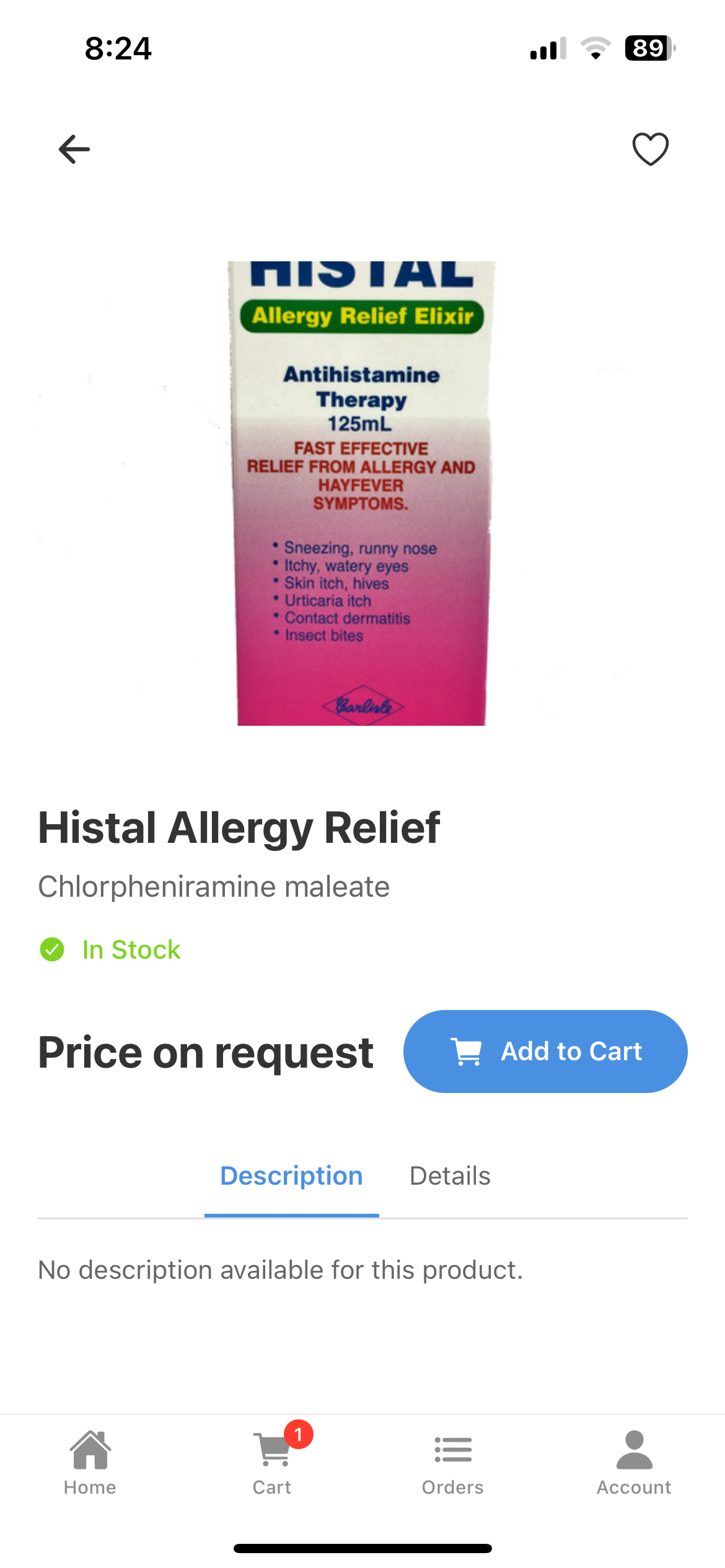The image size is (725, 1568).
Task: Select the Description tab
Action: click(291, 1175)
